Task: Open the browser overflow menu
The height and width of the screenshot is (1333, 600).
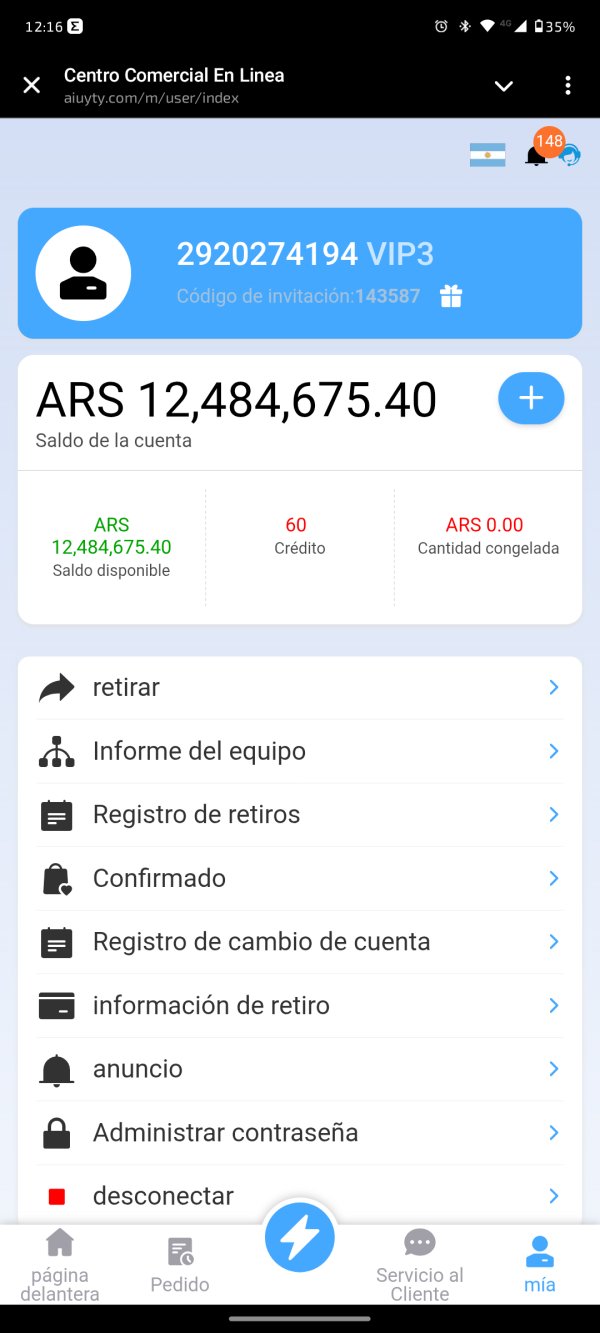Action: click(568, 86)
